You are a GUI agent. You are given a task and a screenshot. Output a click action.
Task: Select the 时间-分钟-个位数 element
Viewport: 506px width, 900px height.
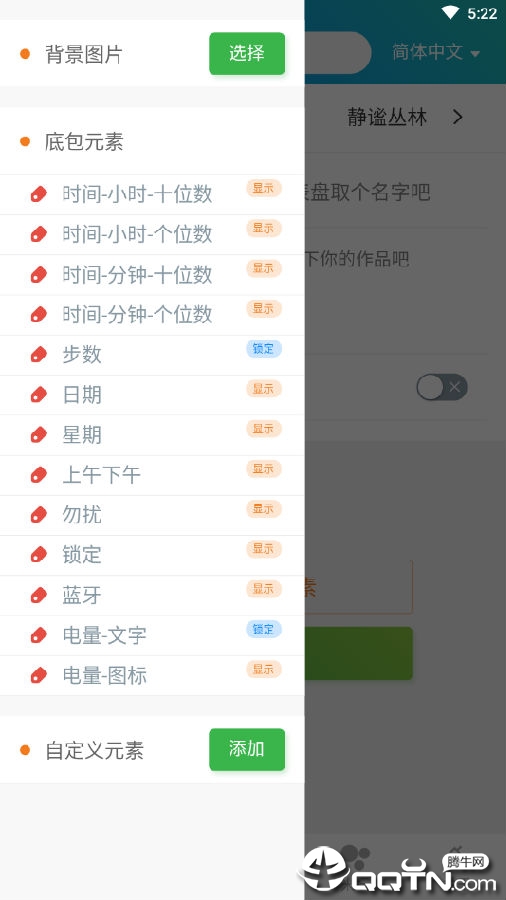point(152,315)
